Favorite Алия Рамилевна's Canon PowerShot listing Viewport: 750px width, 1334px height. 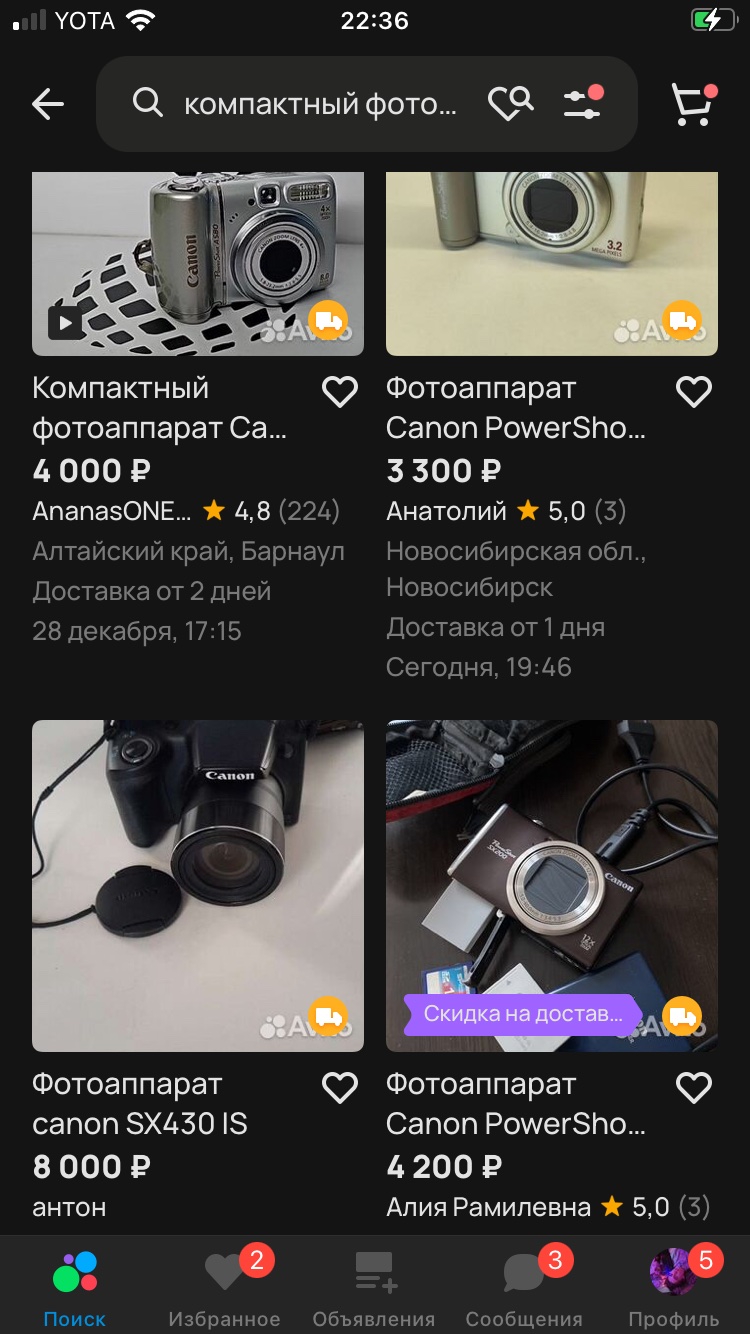click(694, 1088)
